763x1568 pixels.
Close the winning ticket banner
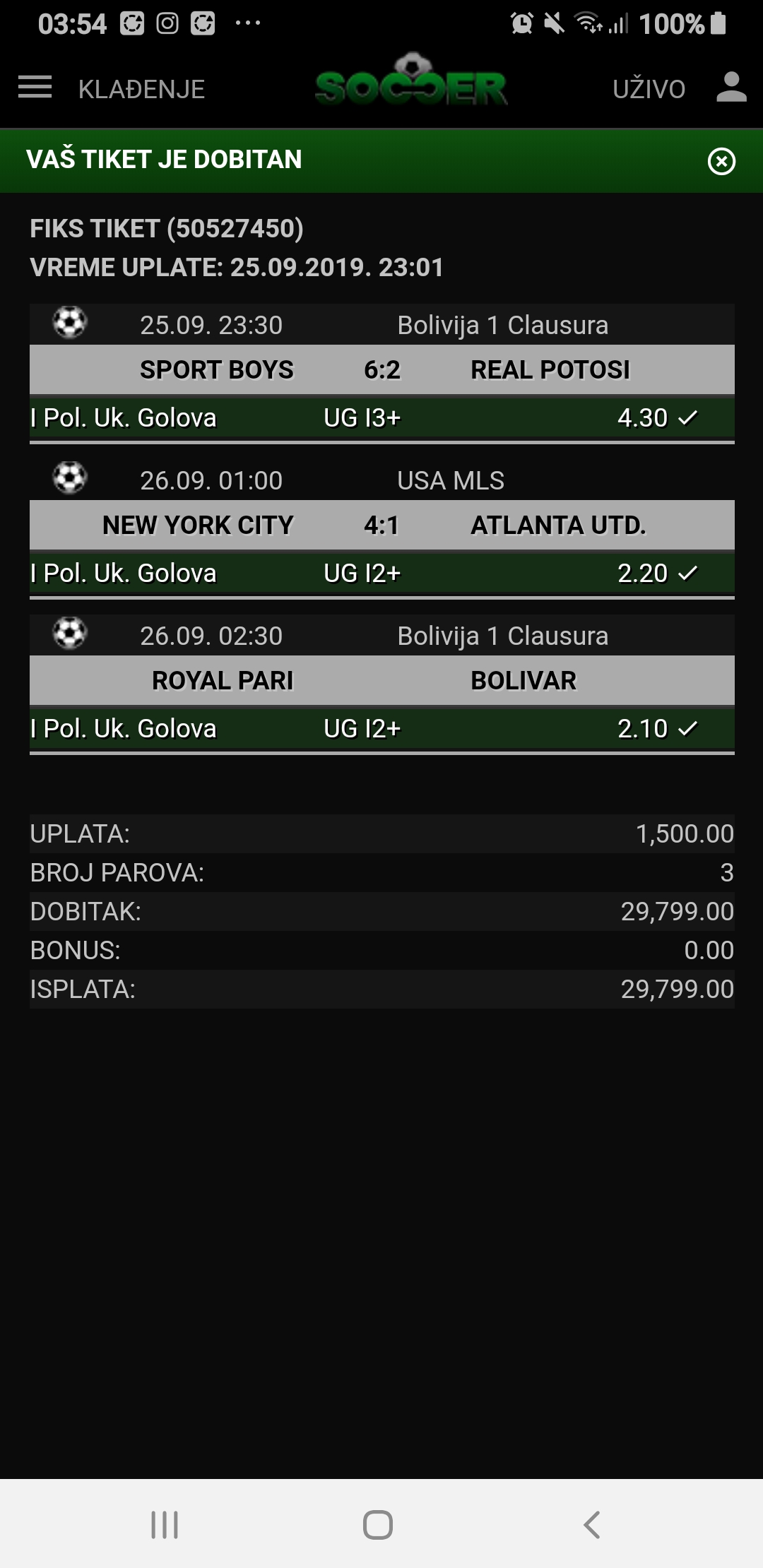tap(721, 161)
